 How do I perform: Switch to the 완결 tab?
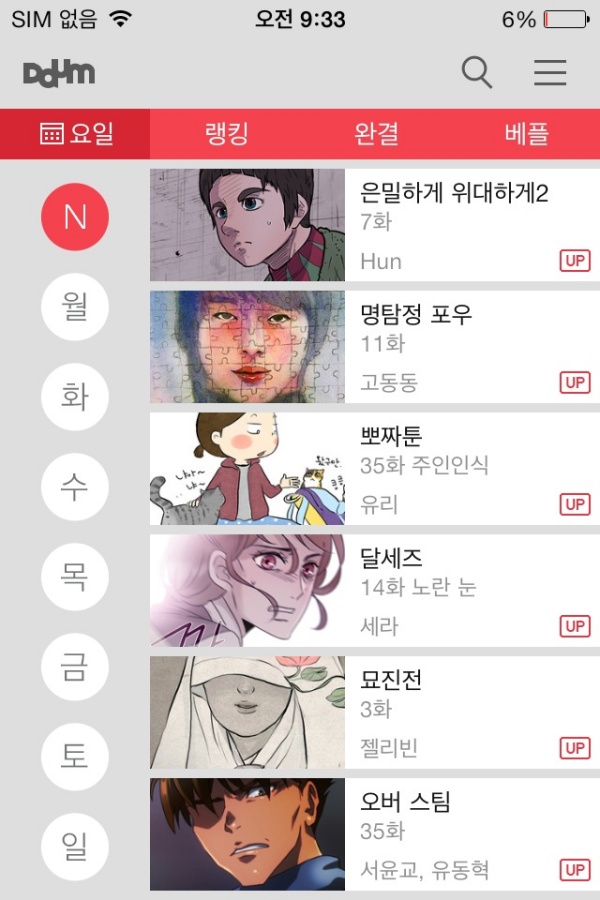point(376,134)
